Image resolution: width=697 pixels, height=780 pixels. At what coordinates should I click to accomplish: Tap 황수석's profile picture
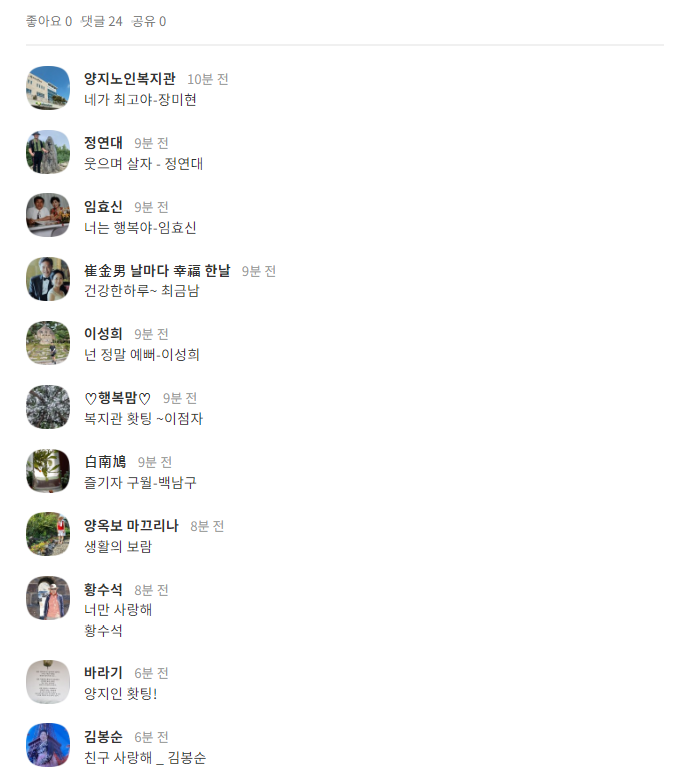tap(48, 598)
